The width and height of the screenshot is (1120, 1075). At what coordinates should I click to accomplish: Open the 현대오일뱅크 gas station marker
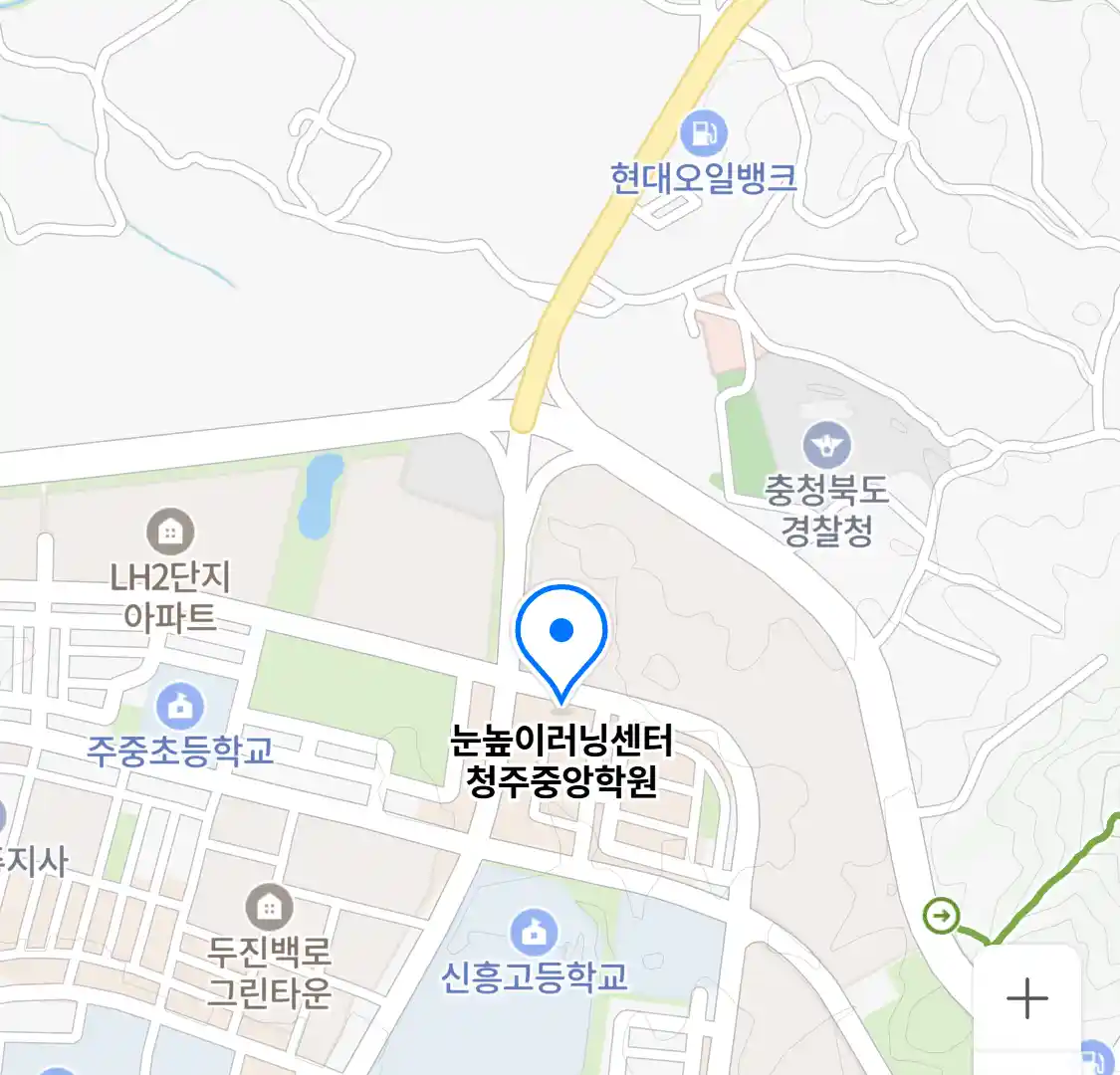(x=704, y=132)
